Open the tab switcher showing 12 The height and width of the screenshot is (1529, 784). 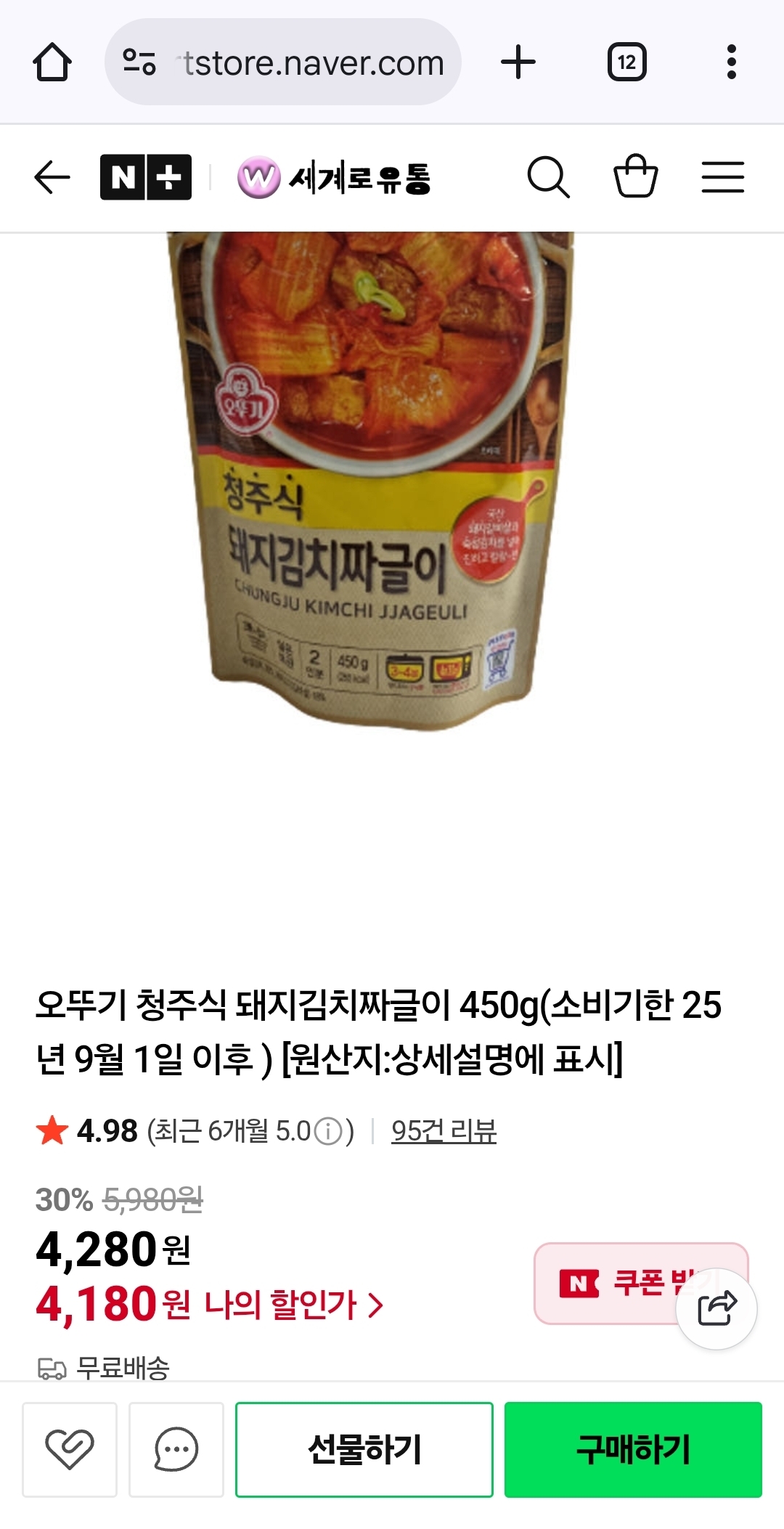point(626,62)
